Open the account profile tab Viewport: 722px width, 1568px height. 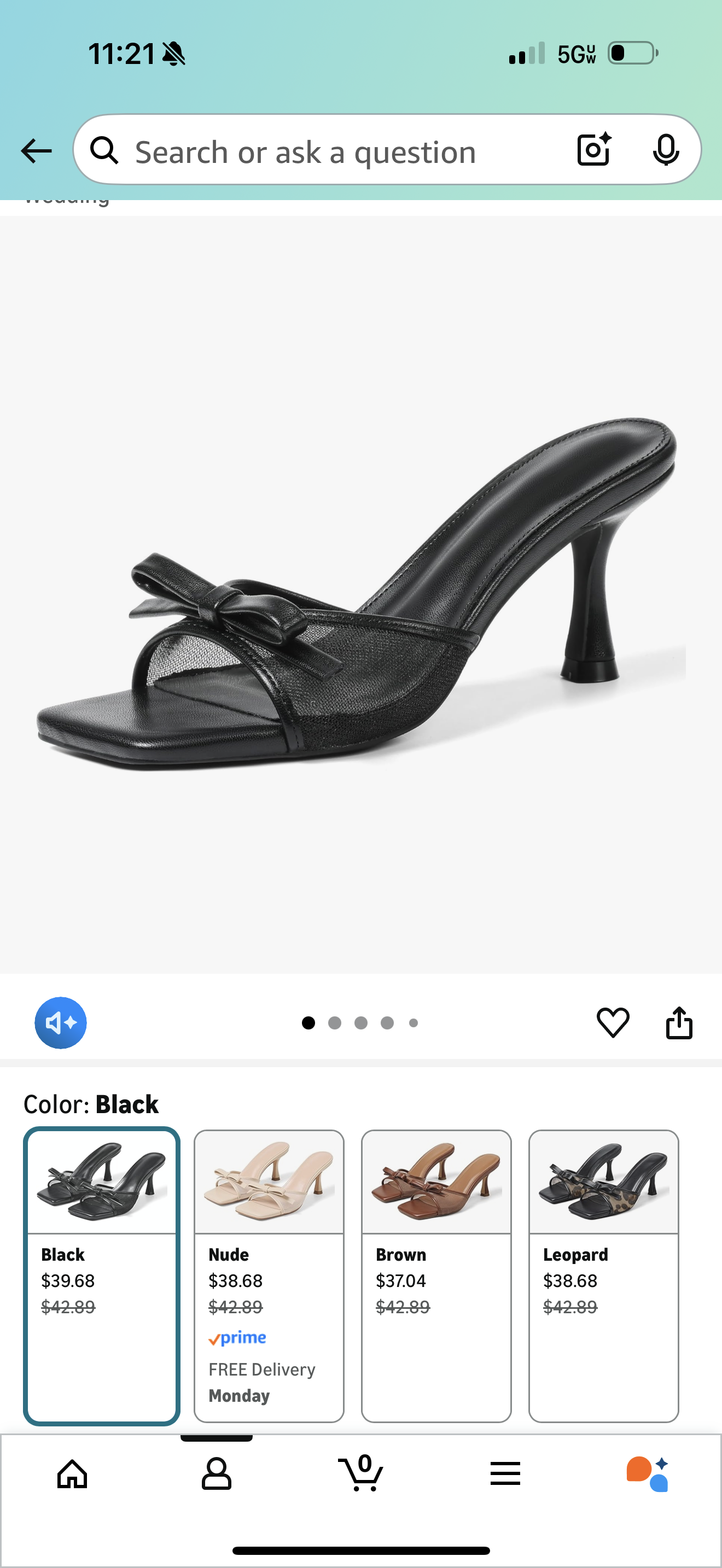[x=217, y=1475]
